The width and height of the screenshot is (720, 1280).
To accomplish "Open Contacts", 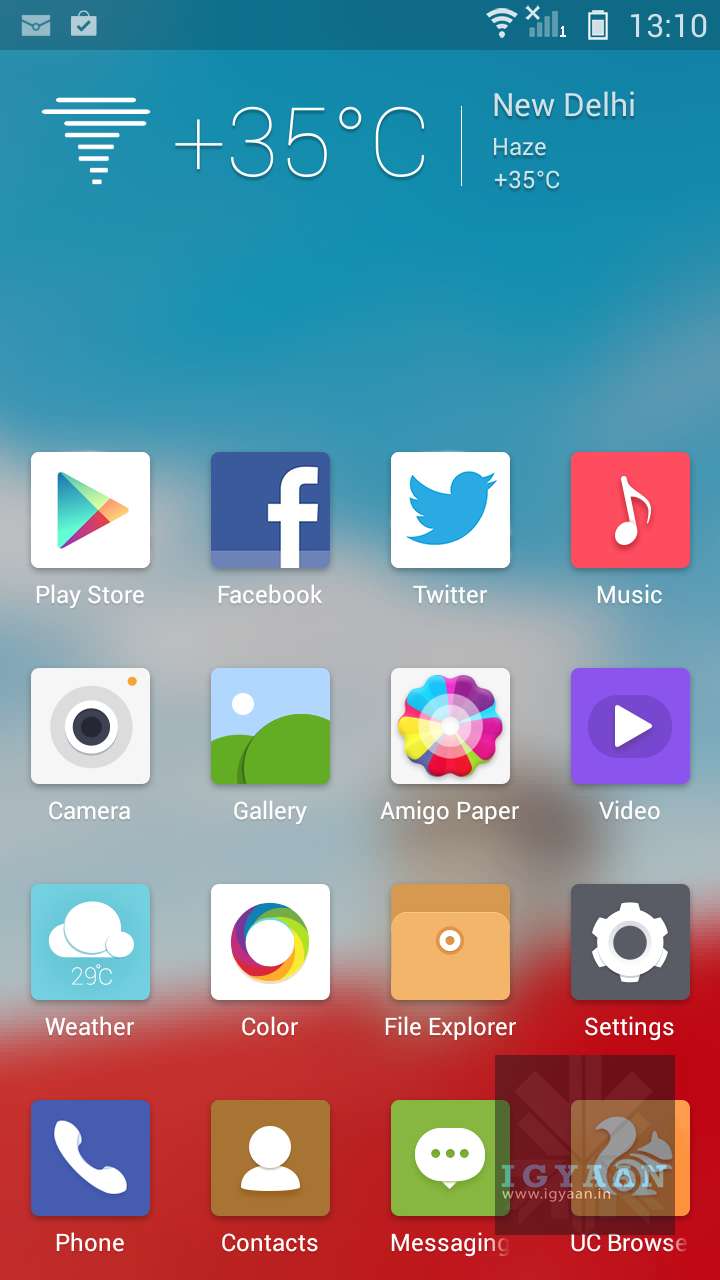I will [x=270, y=1158].
